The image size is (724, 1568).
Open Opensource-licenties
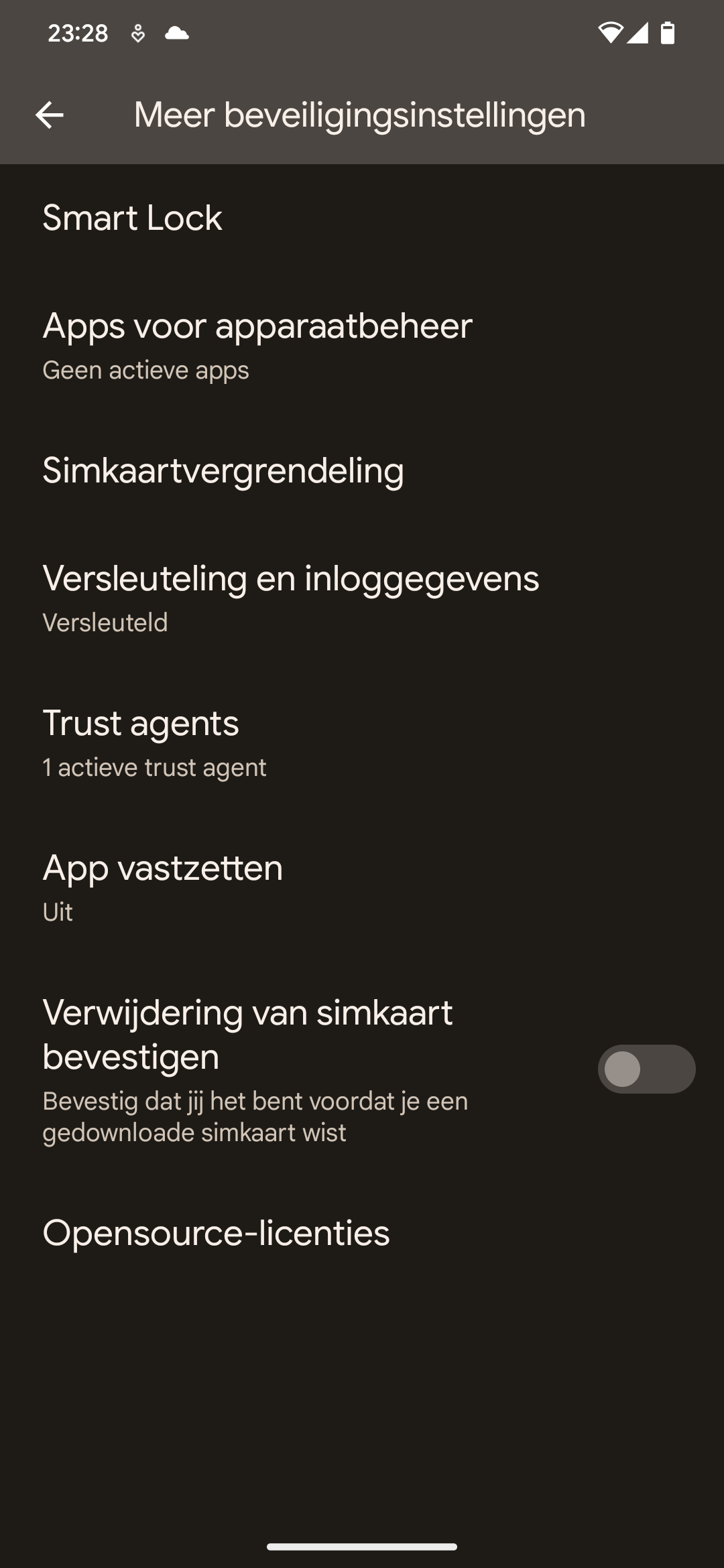(362, 1233)
